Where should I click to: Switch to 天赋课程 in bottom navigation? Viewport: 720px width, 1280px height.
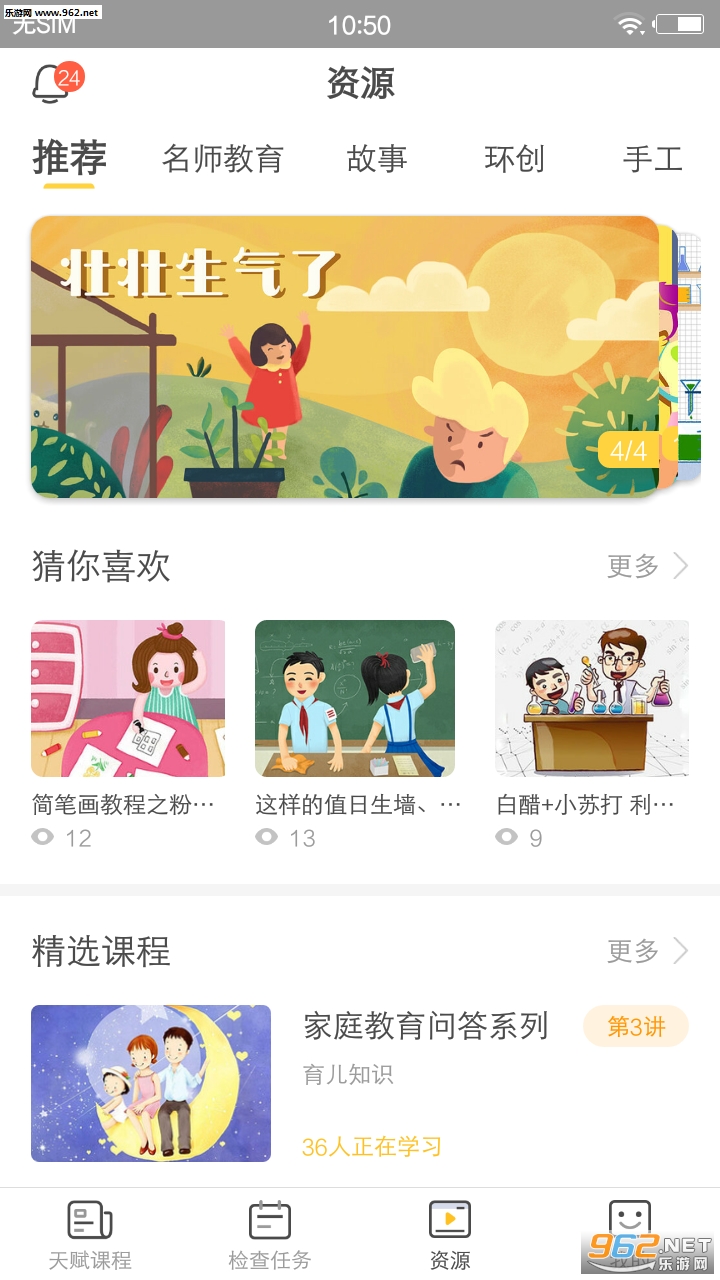(90, 1236)
